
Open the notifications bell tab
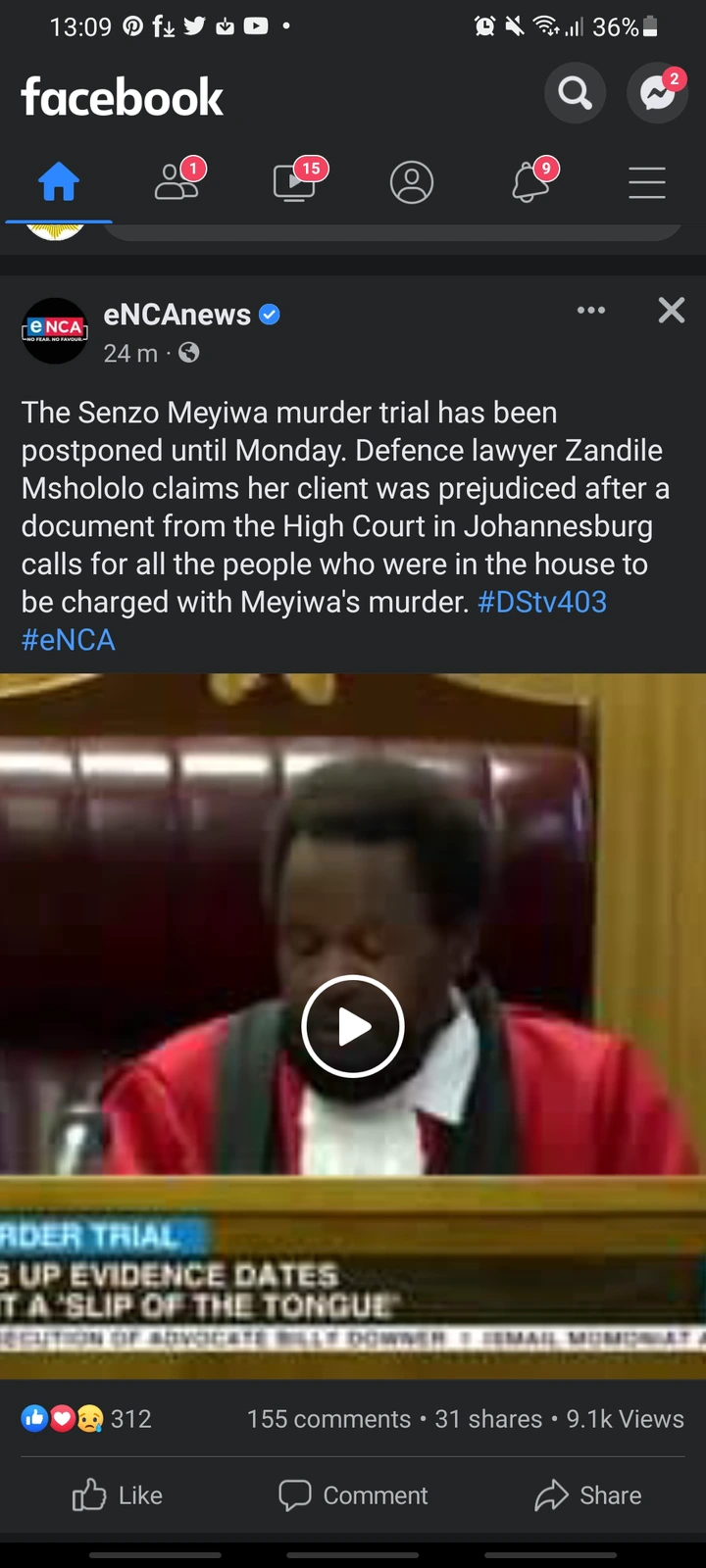pyautogui.click(x=530, y=182)
